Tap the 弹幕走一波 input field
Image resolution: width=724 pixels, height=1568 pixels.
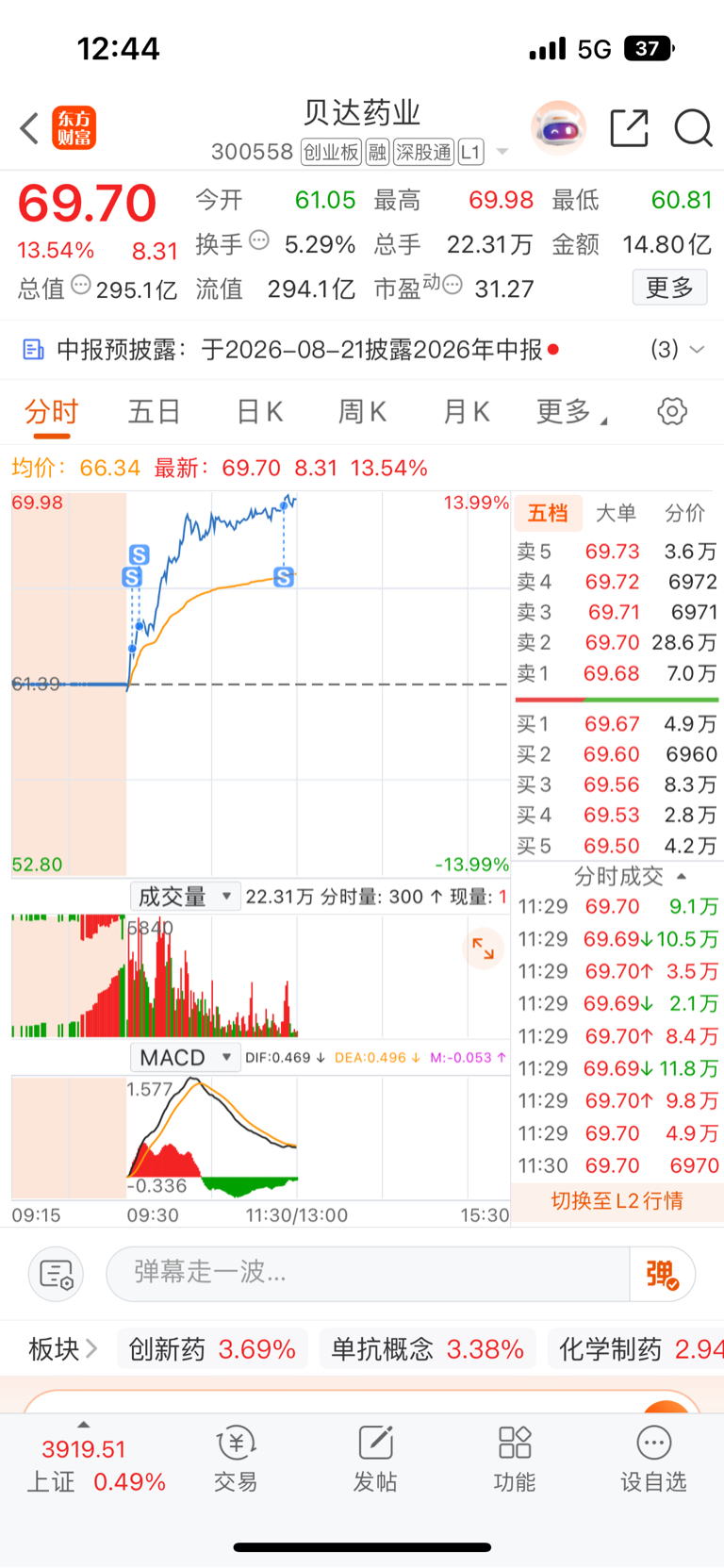point(368,1273)
